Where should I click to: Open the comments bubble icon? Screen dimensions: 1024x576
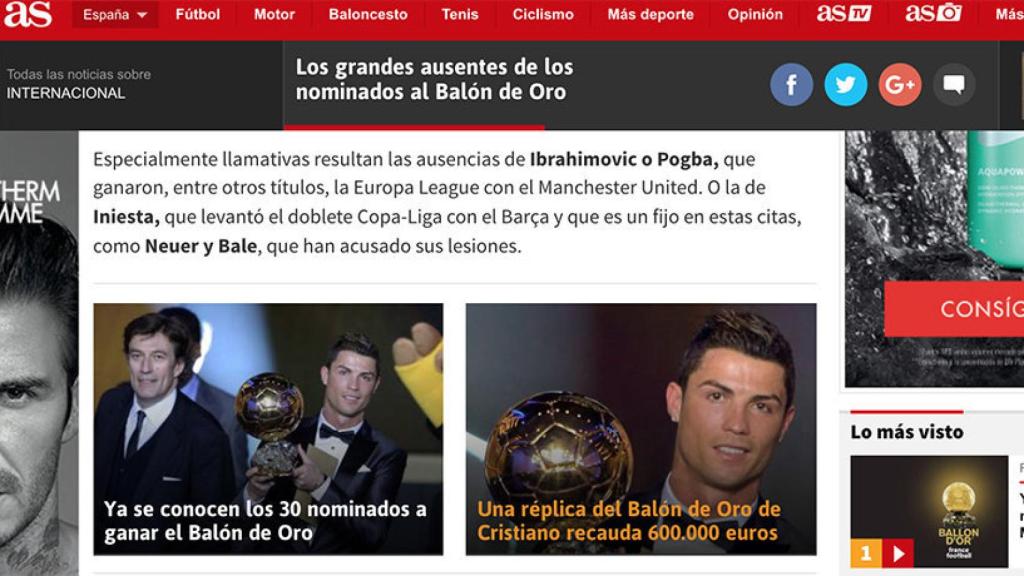[954, 85]
